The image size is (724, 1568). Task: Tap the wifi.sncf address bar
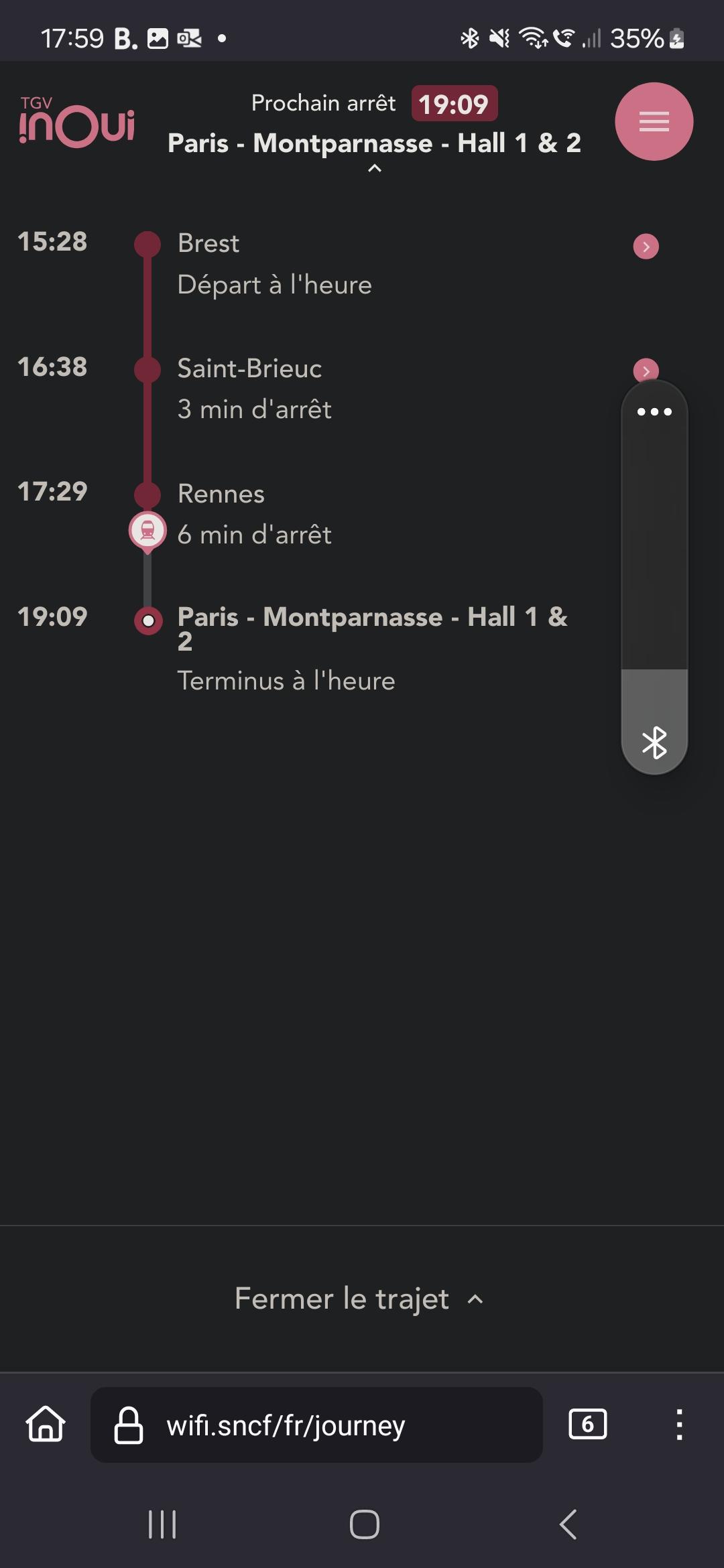(316, 1425)
